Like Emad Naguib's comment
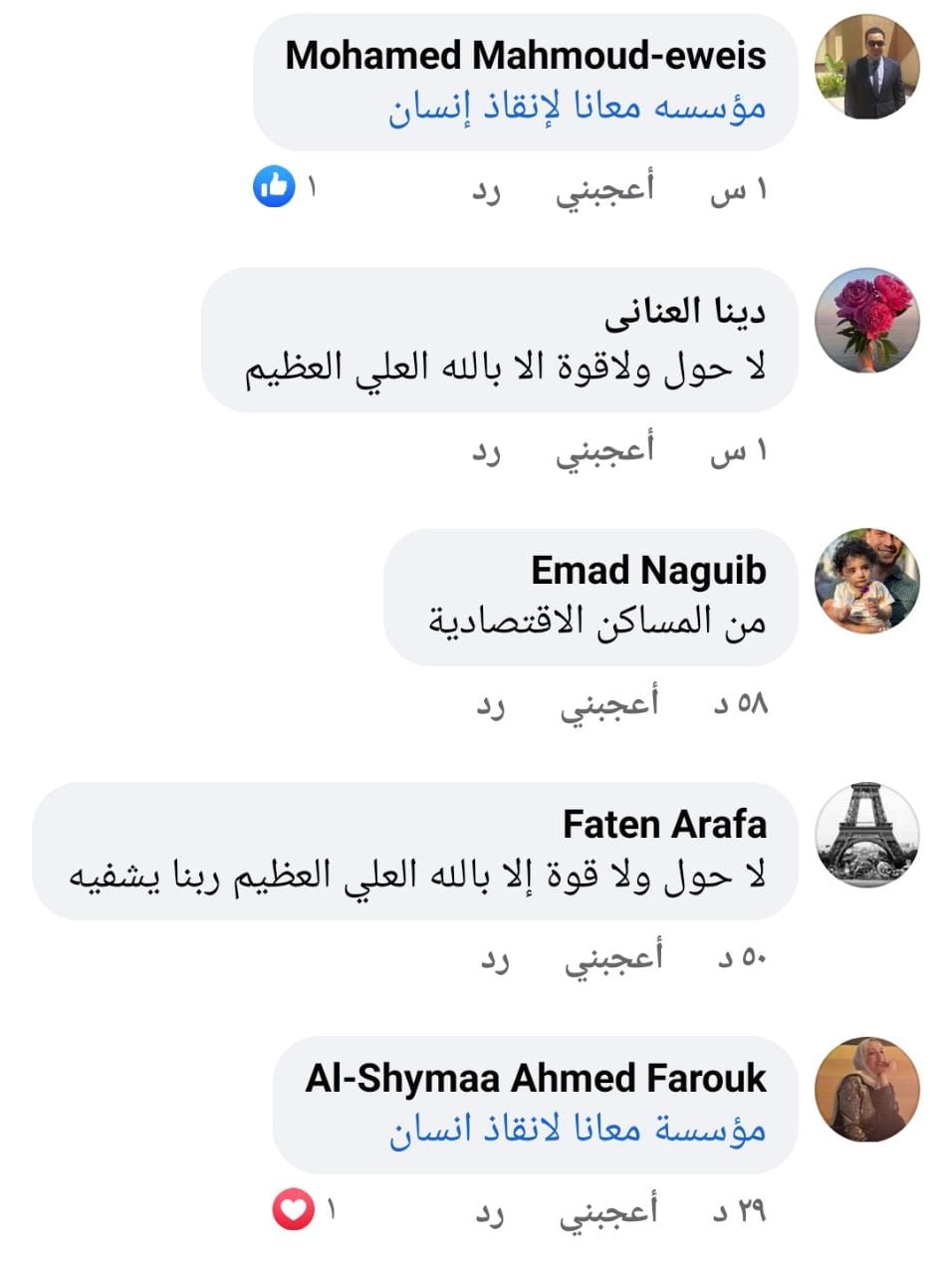The height and width of the screenshot is (1275, 952). tap(608, 704)
